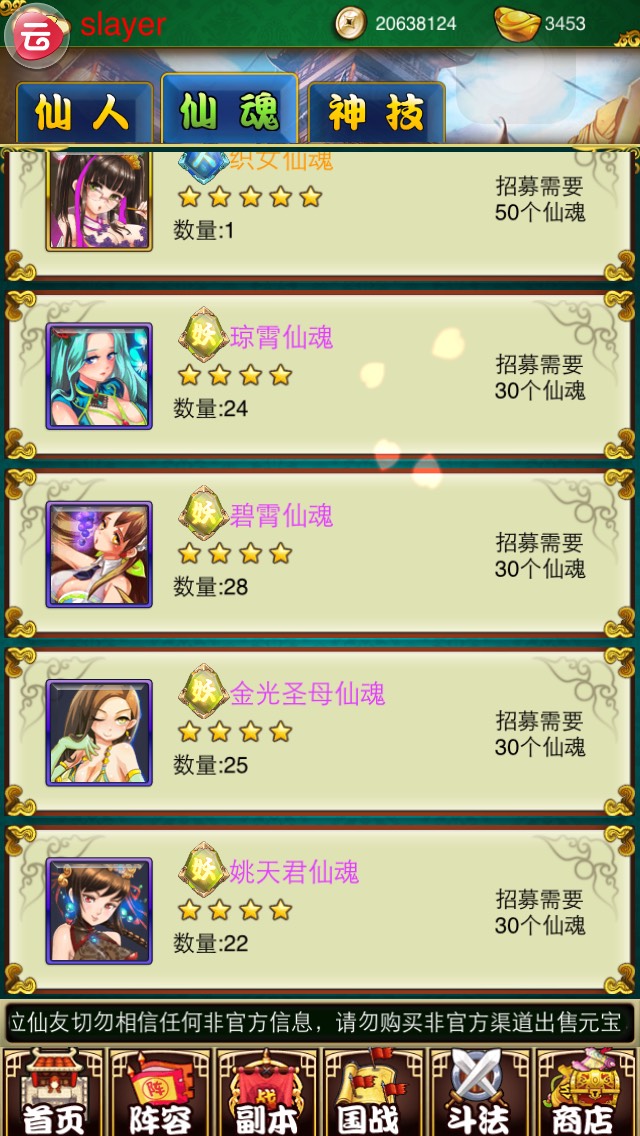This screenshot has height=1136, width=640.
Task: Select the 碧霄仙魂 card
Action: coord(320,553)
